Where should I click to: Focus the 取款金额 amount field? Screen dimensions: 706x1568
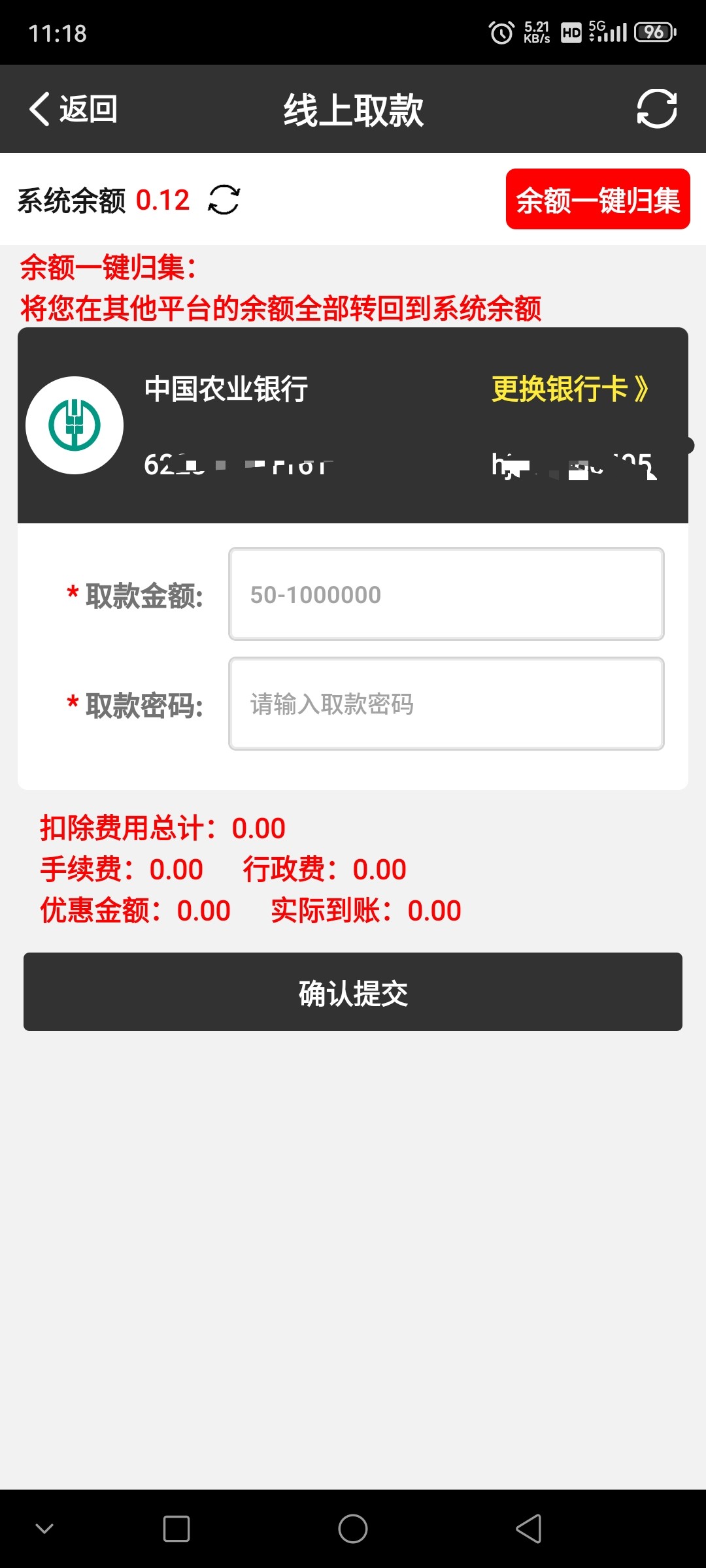pos(446,594)
